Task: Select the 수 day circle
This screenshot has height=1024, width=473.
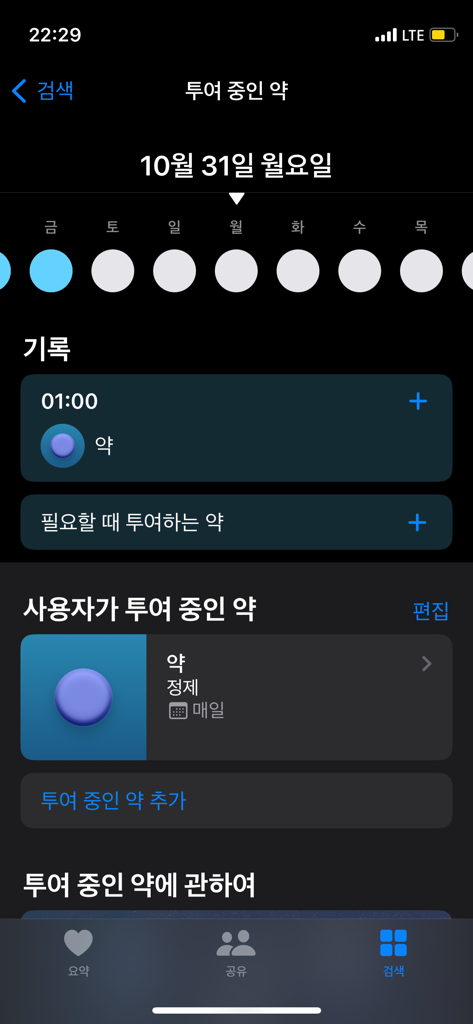Action: pos(359,270)
